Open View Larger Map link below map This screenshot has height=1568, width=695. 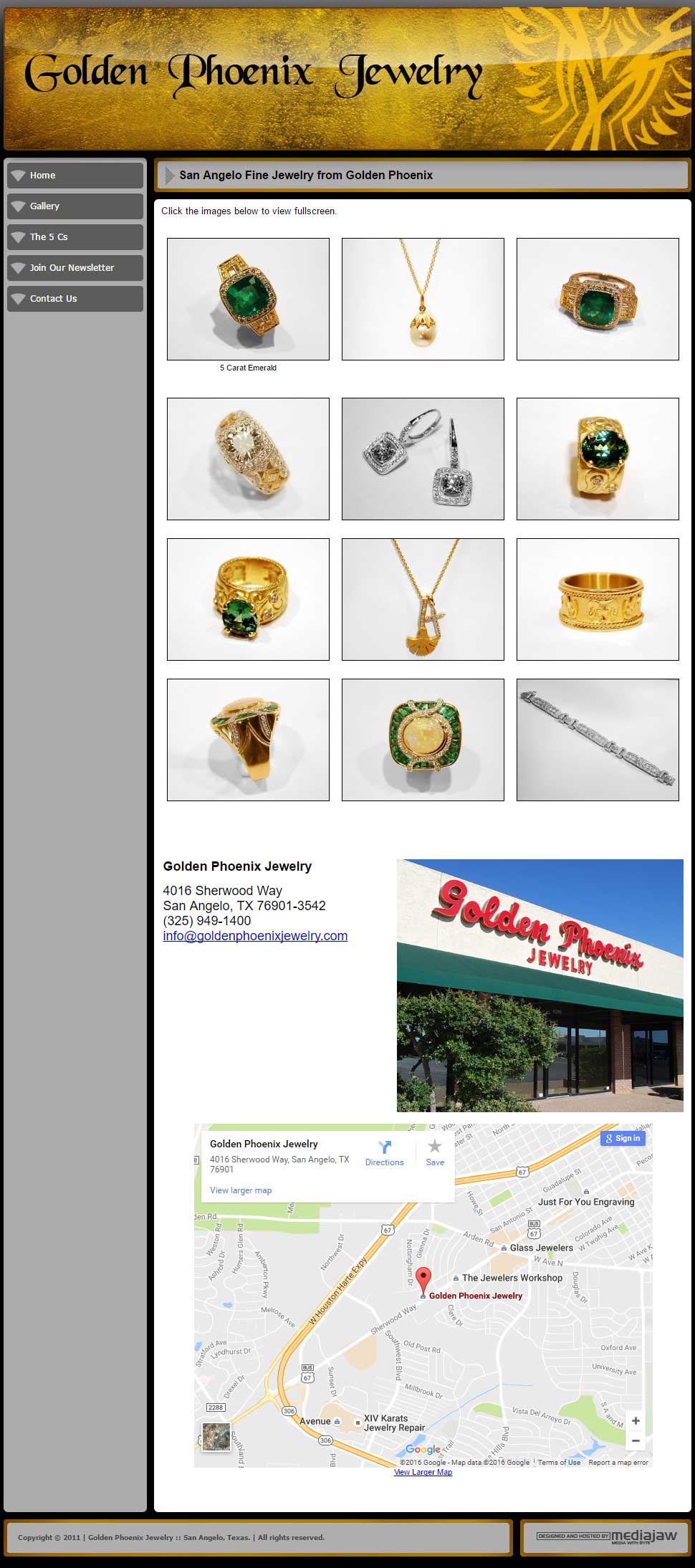point(423,1472)
